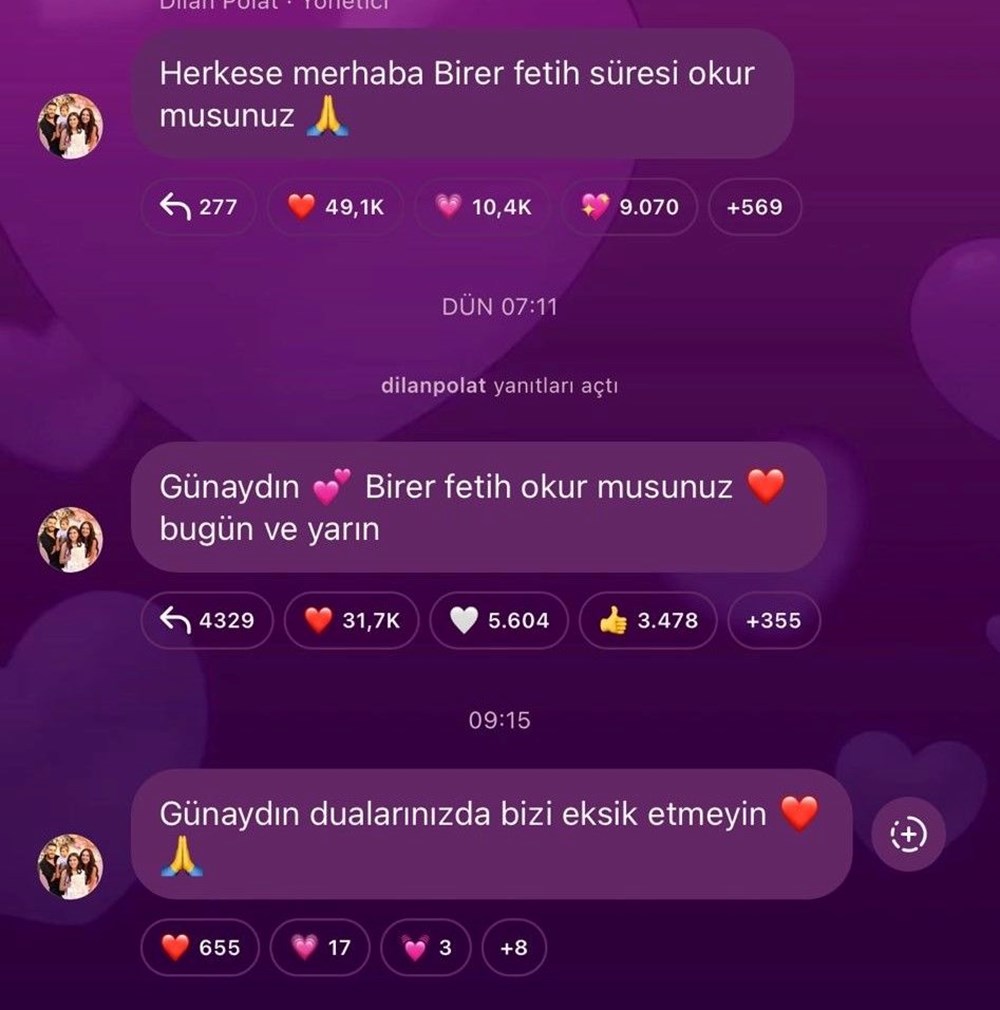1000x1010 pixels.
Task: Click the reply arrow showing 4329 replies
Action: coord(206,620)
